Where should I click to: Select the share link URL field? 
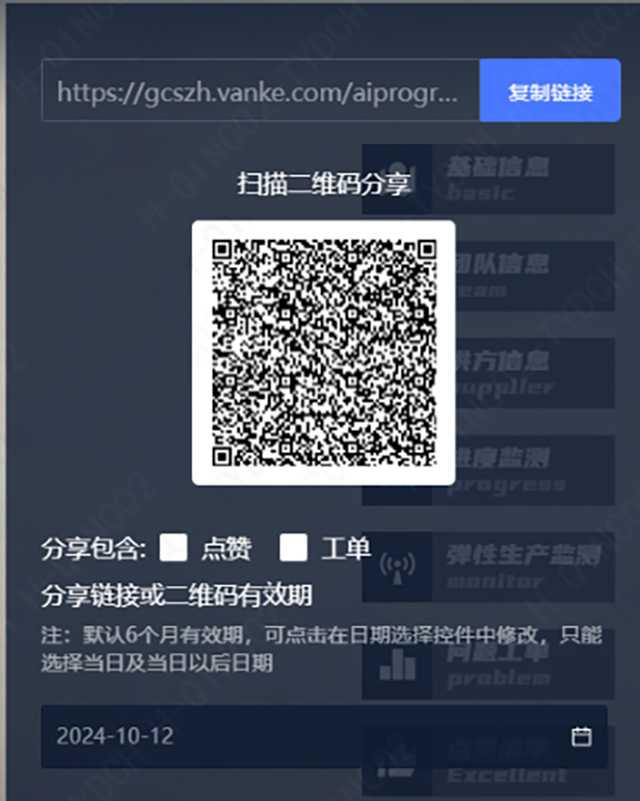(x=260, y=92)
